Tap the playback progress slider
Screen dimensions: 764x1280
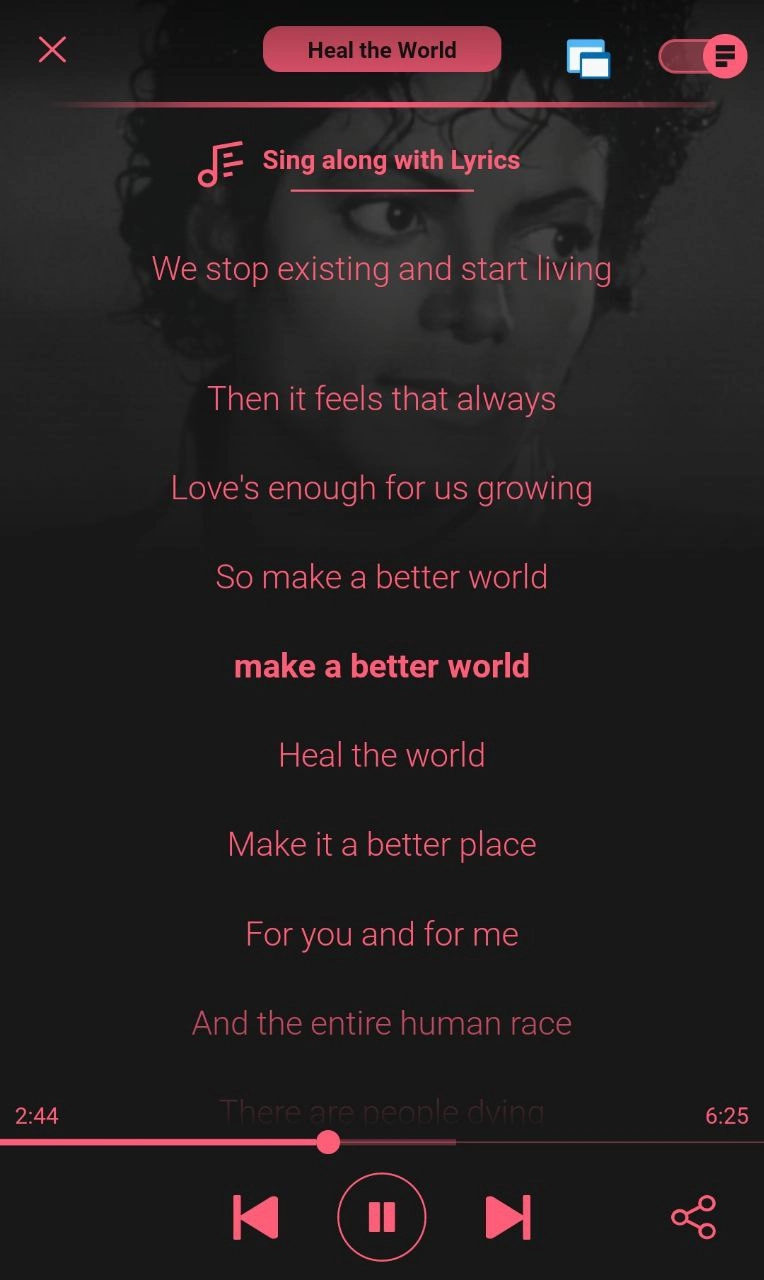pos(328,1142)
